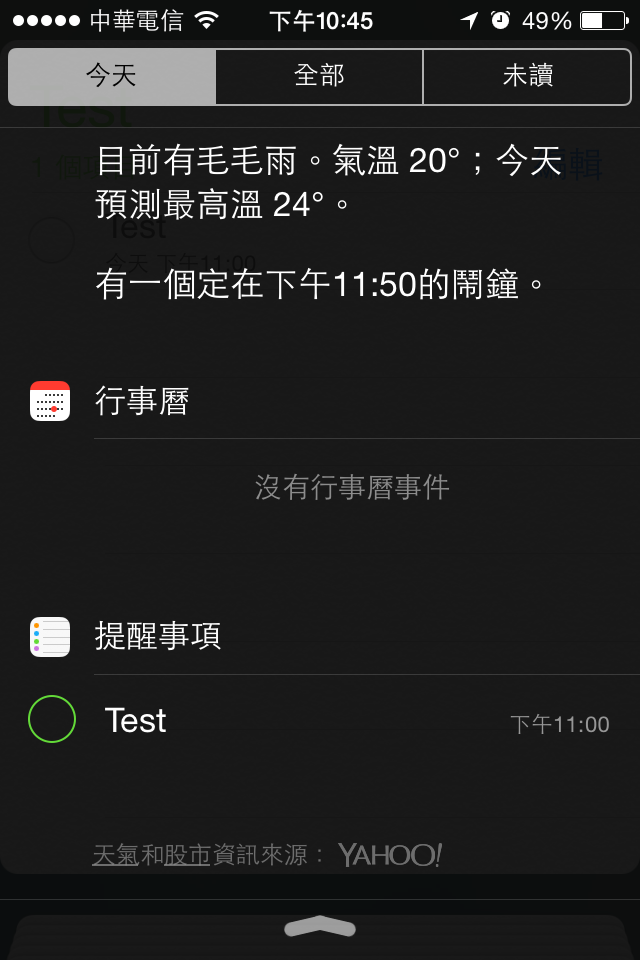
Task: Mark the Test reminder as completed
Action: tap(52, 719)
